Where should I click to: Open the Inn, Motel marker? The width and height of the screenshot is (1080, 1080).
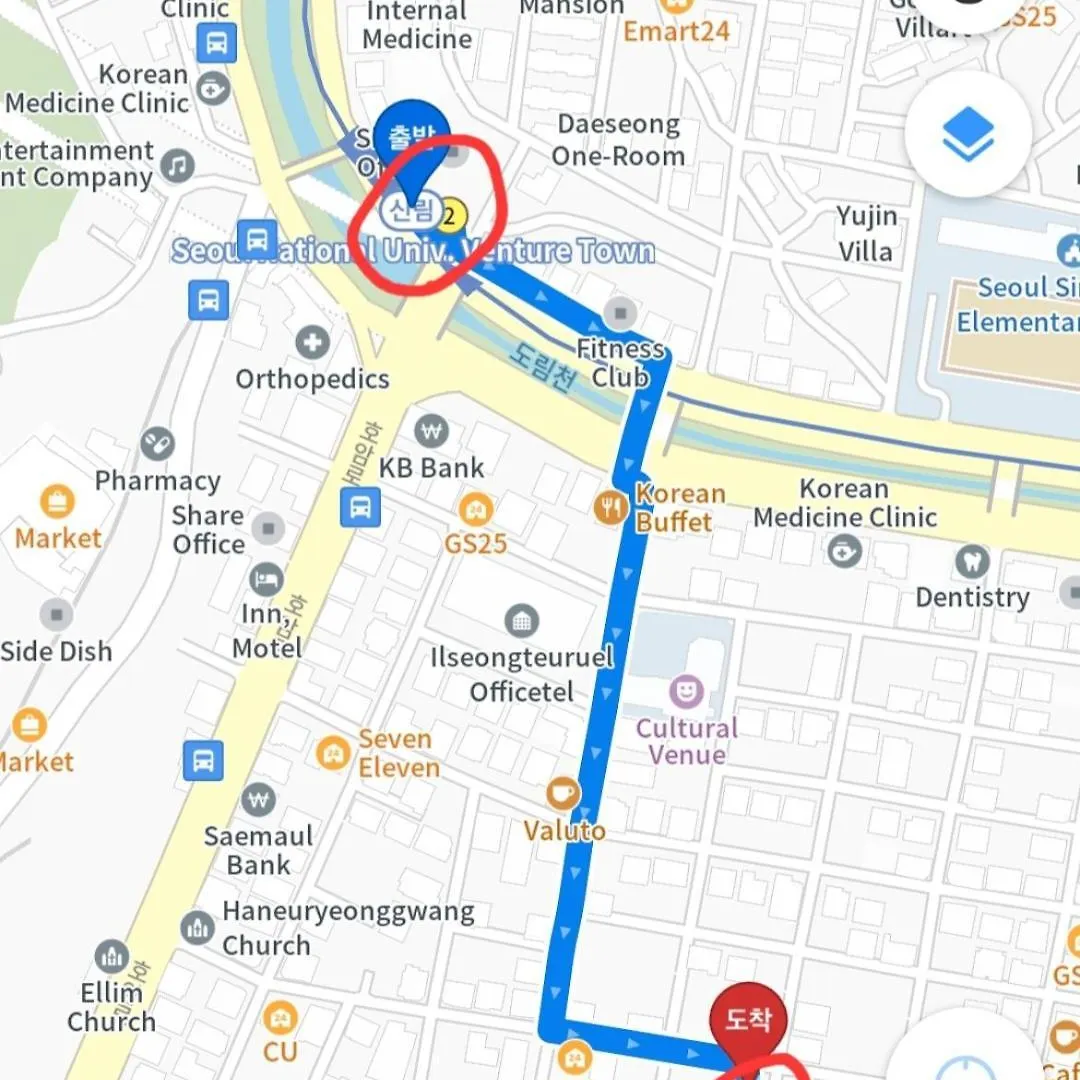(x=266, y=578)
